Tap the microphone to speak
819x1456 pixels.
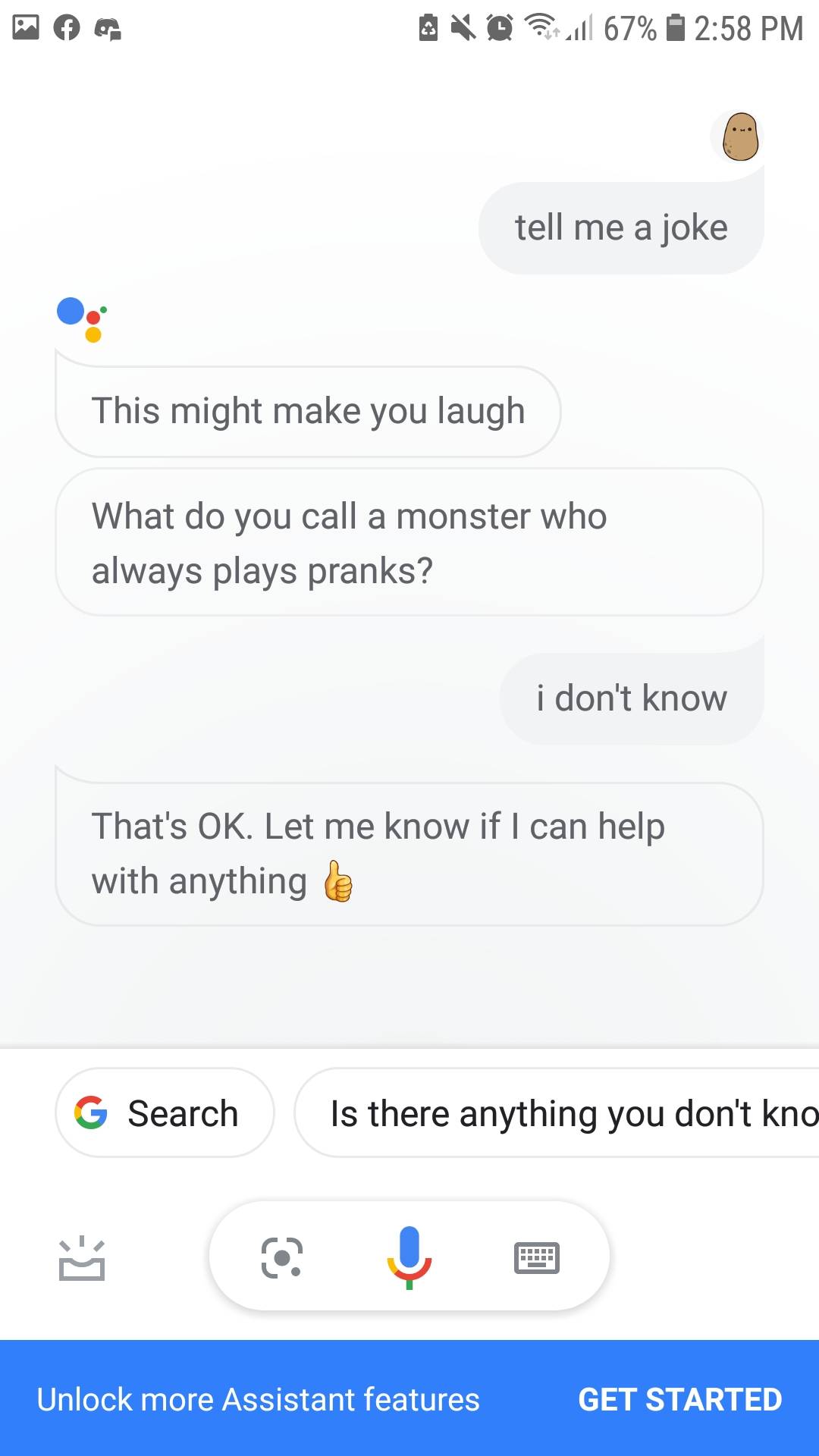click(409, 1257)
